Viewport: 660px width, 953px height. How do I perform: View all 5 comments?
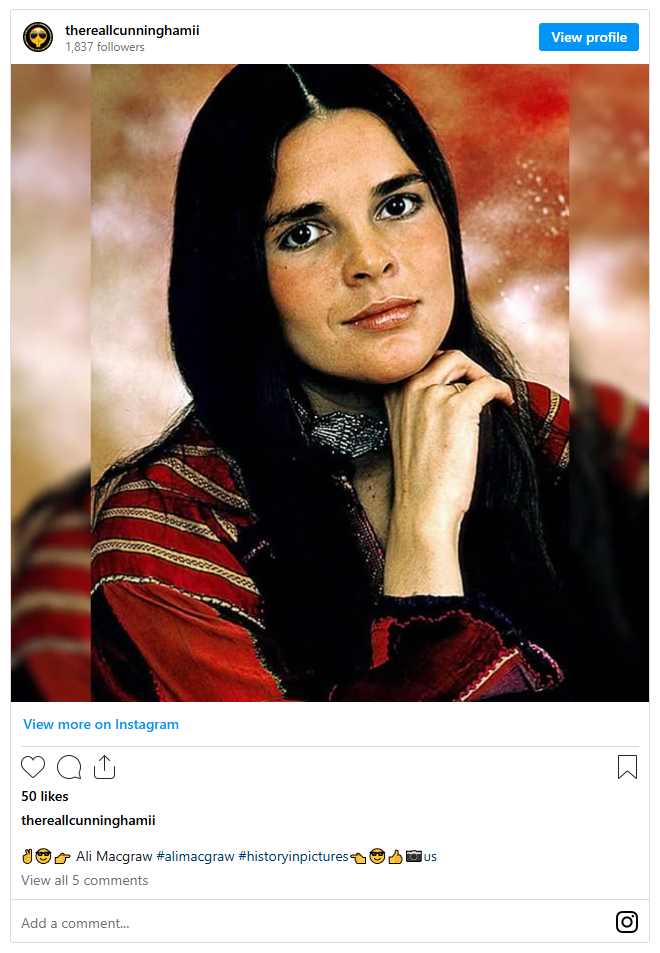click(84, 880)
